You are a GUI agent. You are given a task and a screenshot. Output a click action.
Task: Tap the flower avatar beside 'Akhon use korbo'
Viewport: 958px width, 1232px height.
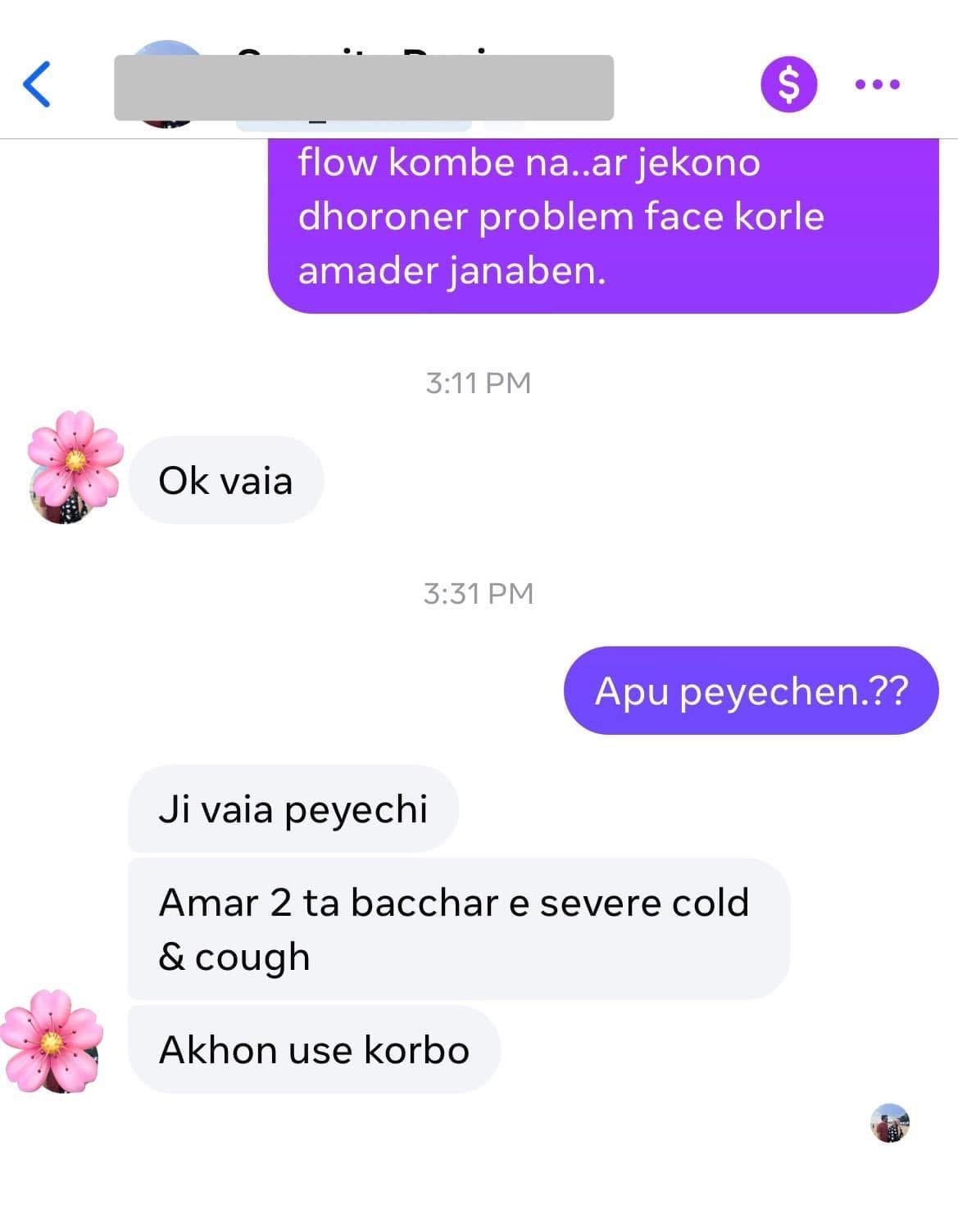point(52,1042)
